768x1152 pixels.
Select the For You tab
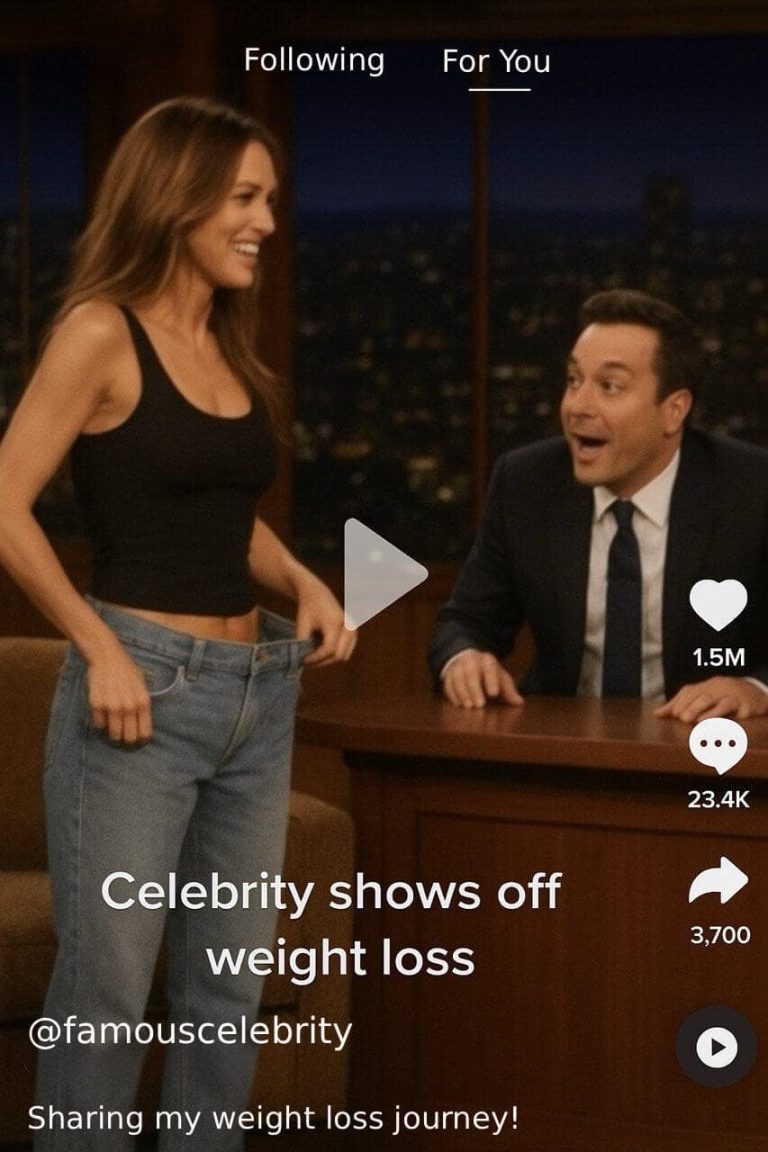(x=496, y=62)
